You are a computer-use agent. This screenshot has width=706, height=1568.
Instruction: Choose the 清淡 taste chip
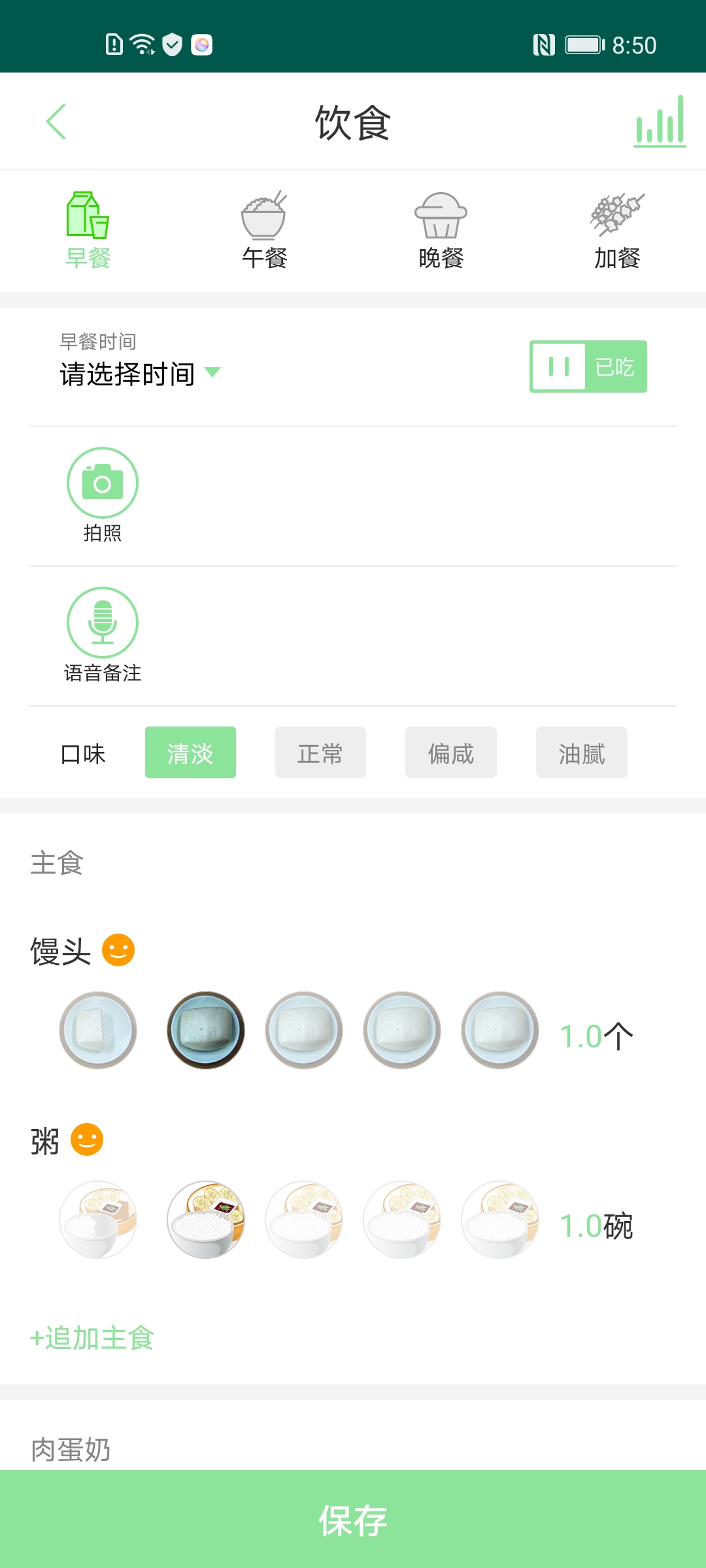[190, 753]
